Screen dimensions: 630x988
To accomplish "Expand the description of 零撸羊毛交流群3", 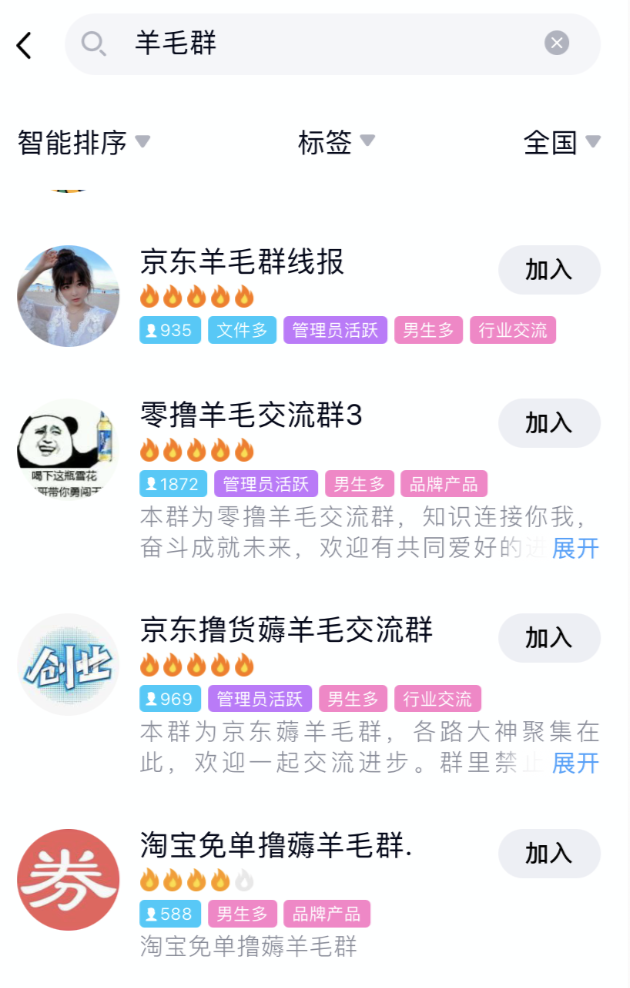I will [x=575, y=548].
